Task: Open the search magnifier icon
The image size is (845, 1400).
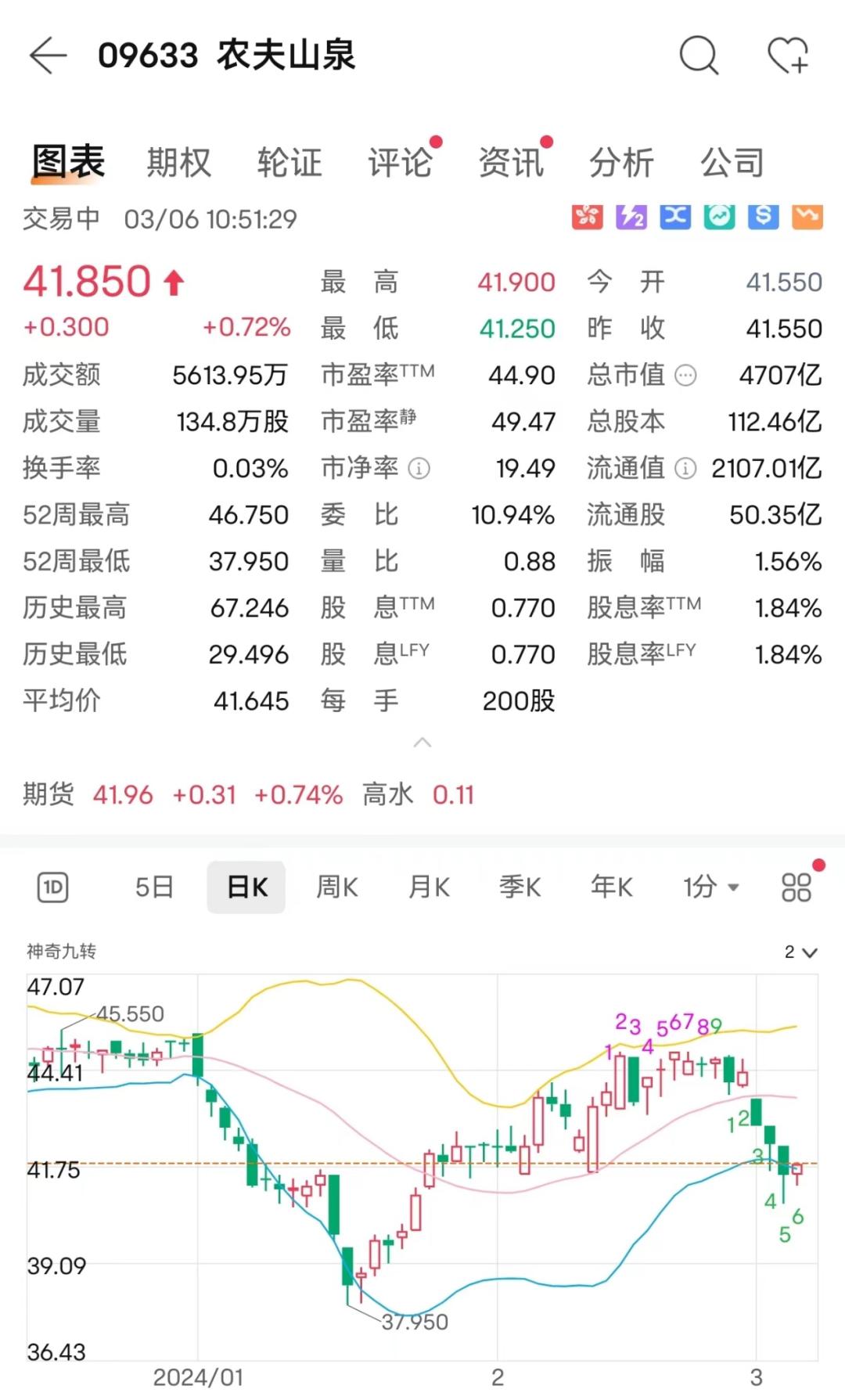Action: pos(699,56)
